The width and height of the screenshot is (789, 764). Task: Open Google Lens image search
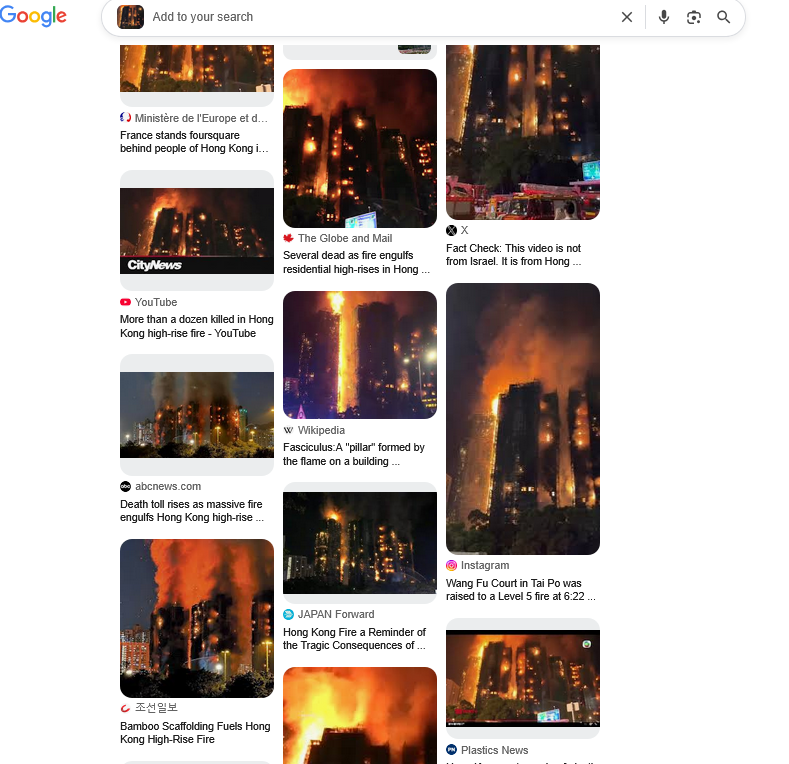[x=694, y=17]
